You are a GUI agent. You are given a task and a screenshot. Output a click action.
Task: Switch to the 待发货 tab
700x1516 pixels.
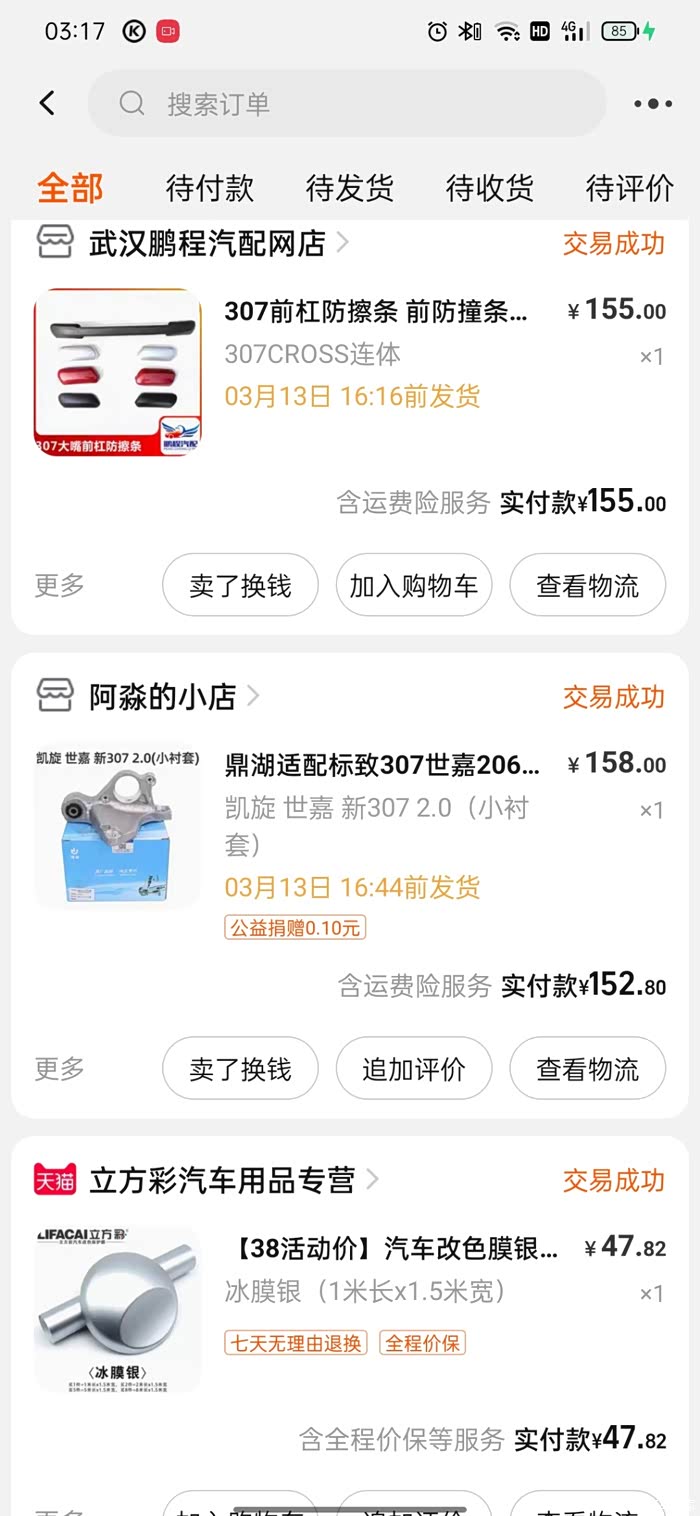[350, 188]
